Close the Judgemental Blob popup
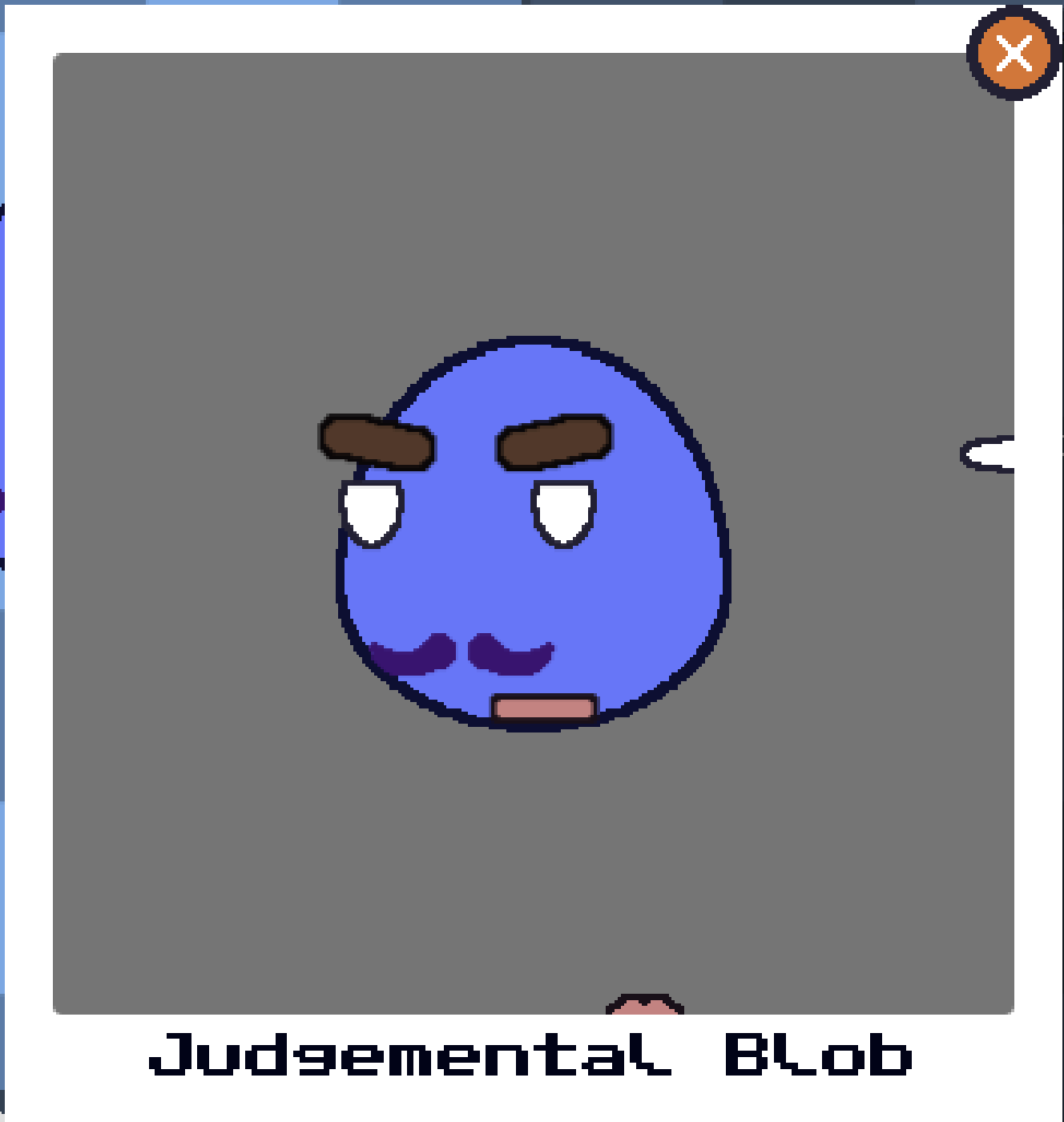 [1014, 54]
